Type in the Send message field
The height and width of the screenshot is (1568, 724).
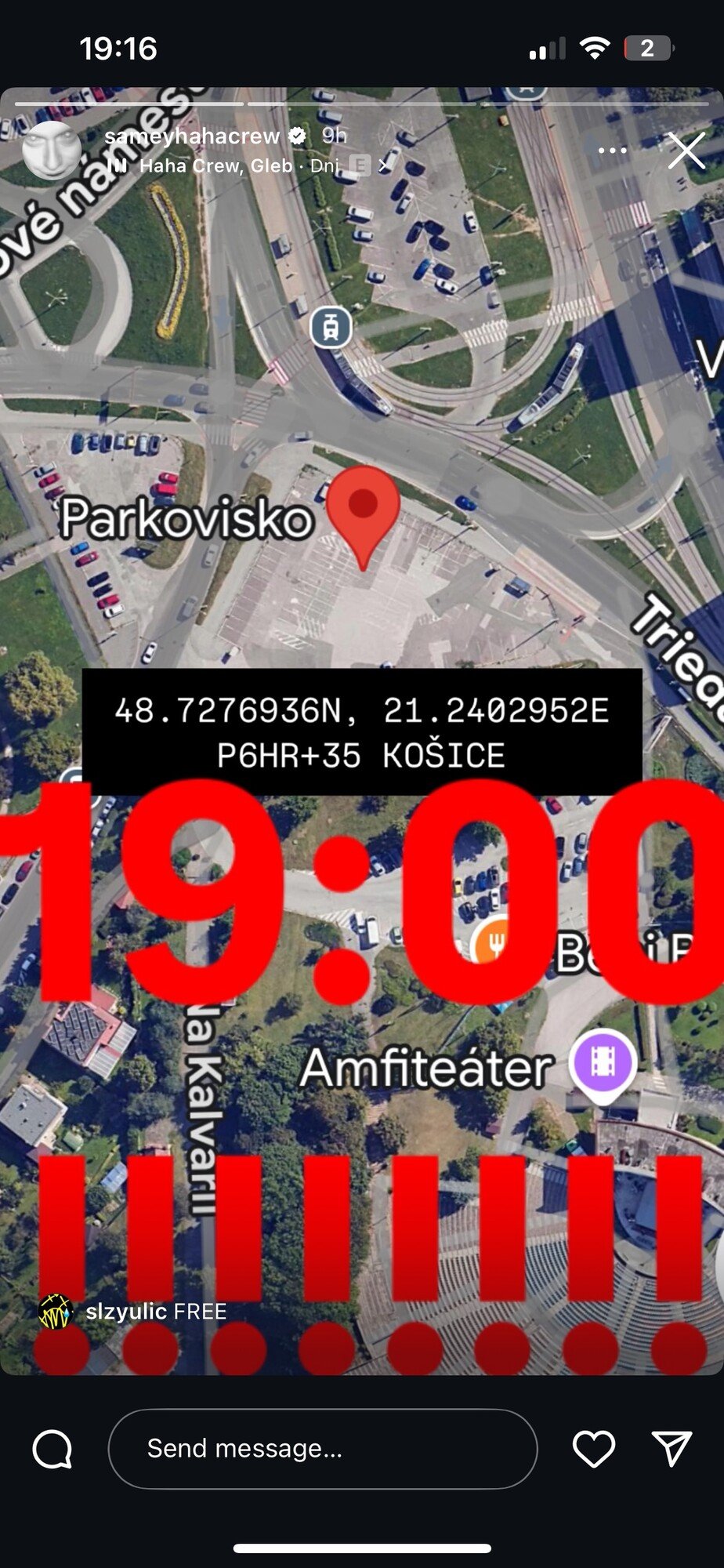[321, 1448]
